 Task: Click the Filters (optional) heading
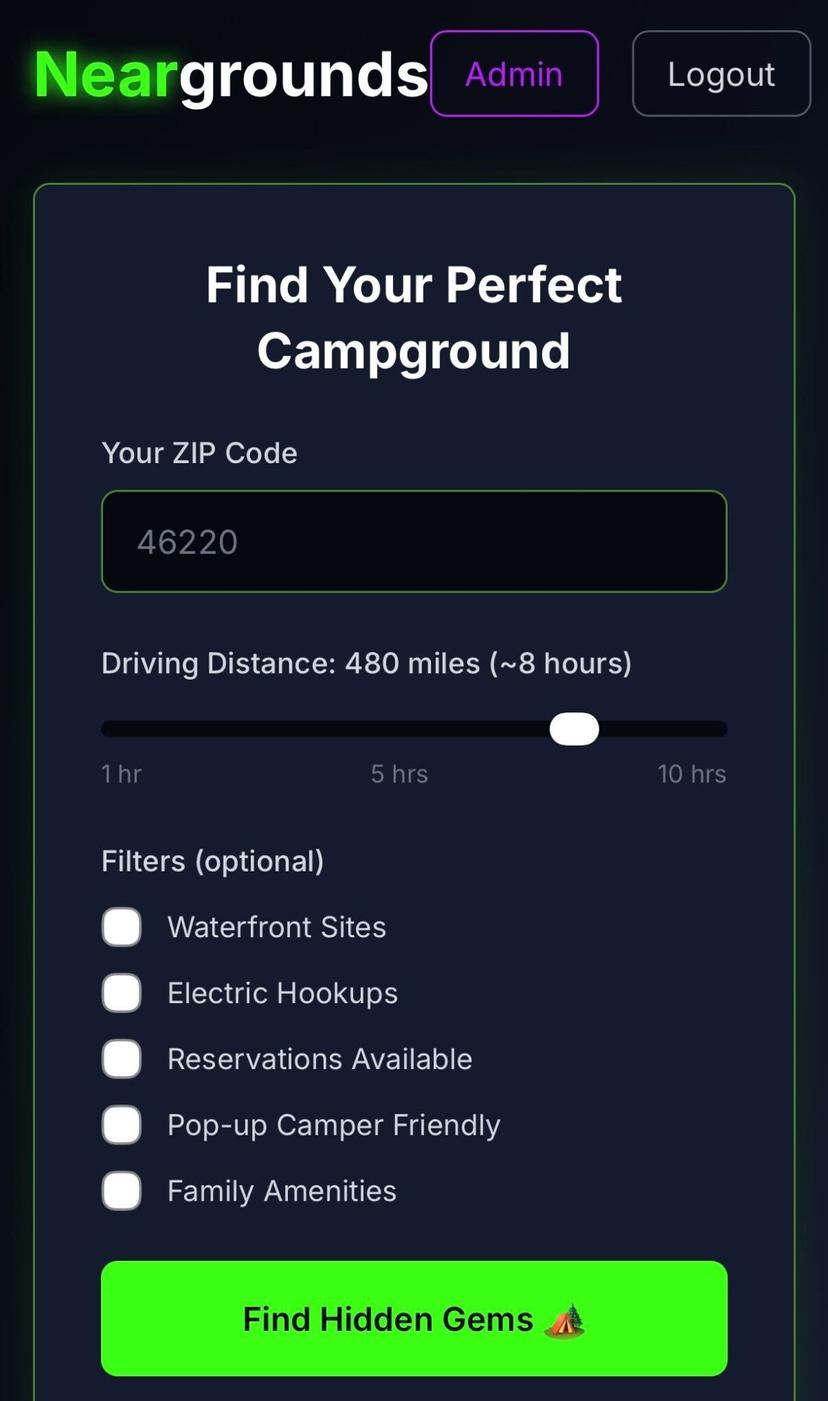212,860
